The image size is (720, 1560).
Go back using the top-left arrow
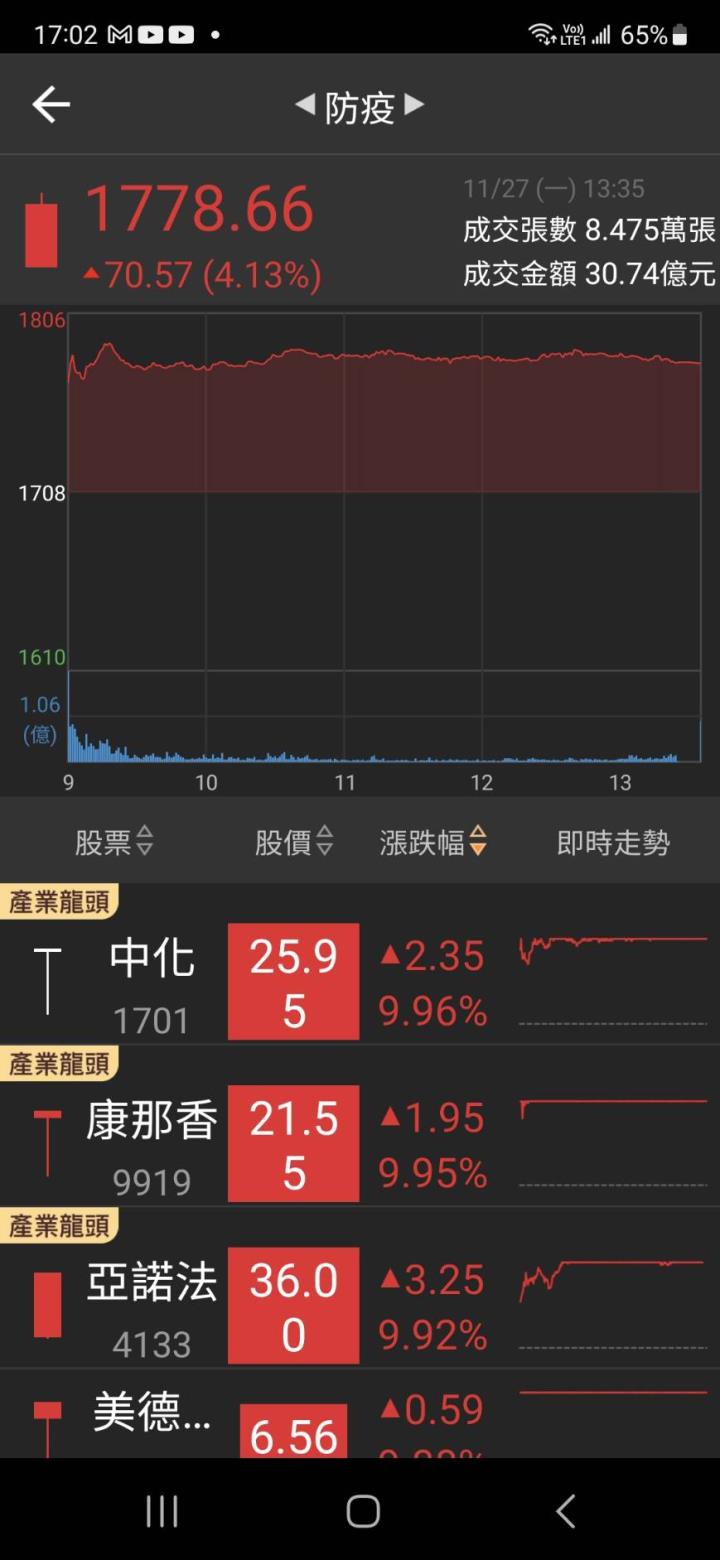pyautogui.click(x=51, y=104)
